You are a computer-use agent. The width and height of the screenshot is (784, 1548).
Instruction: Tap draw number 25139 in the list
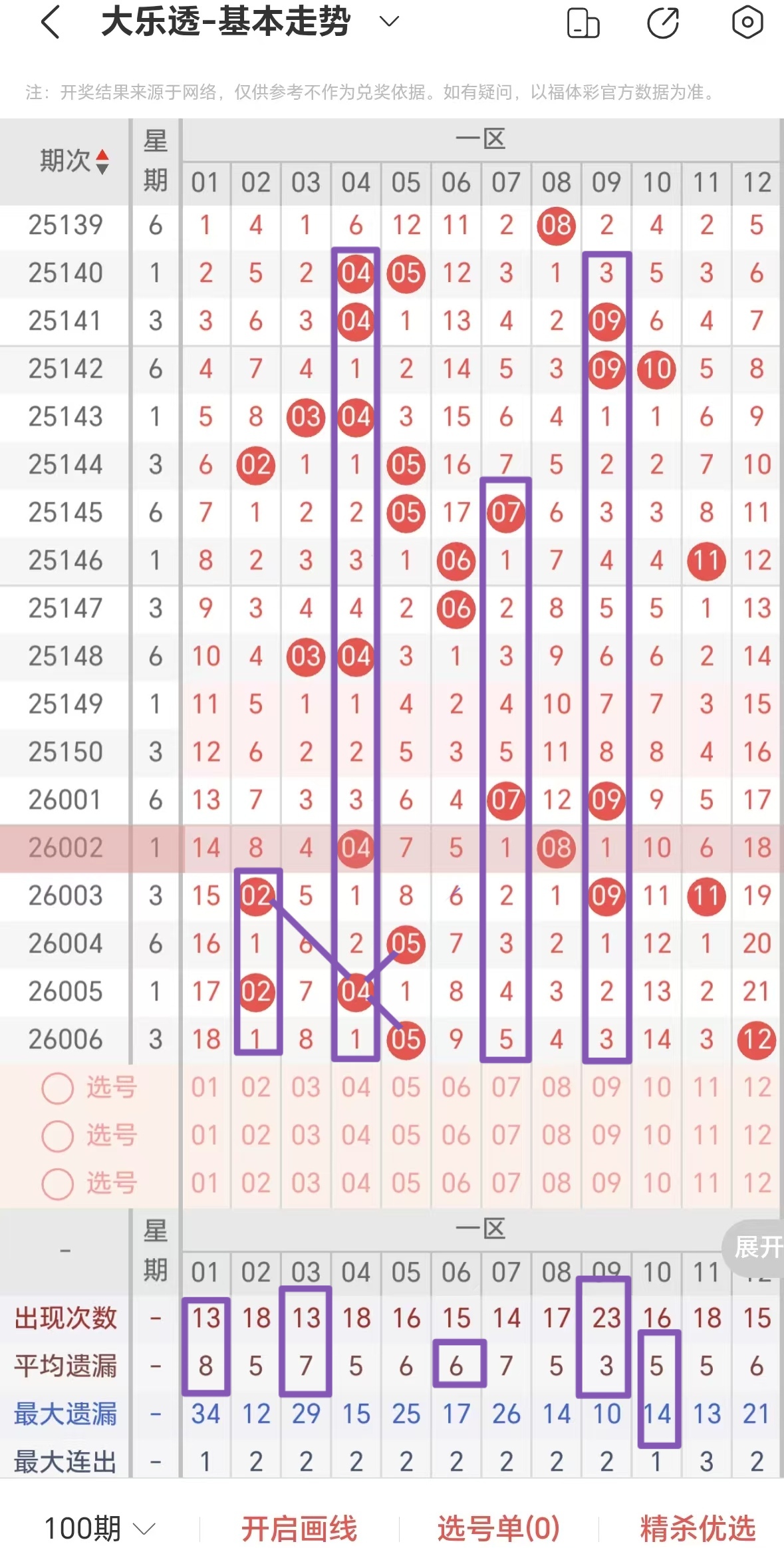coord(65,226)
